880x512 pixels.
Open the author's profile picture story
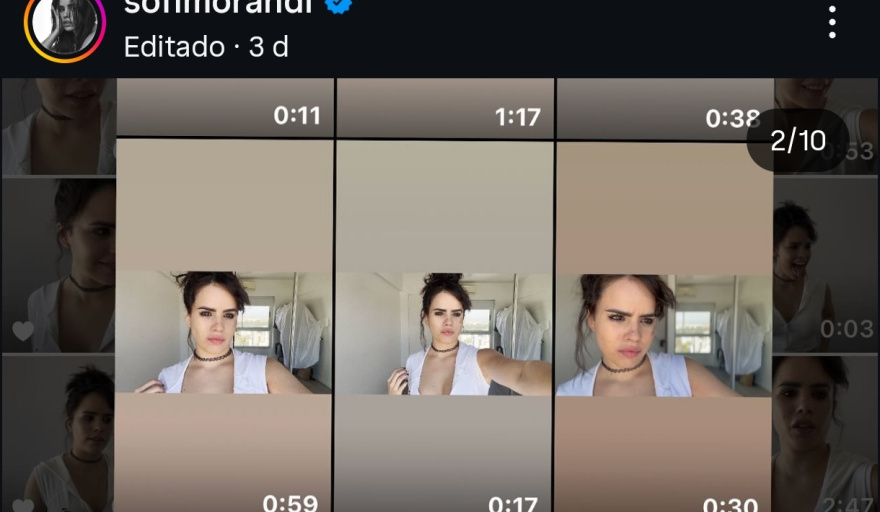[65, 26]
